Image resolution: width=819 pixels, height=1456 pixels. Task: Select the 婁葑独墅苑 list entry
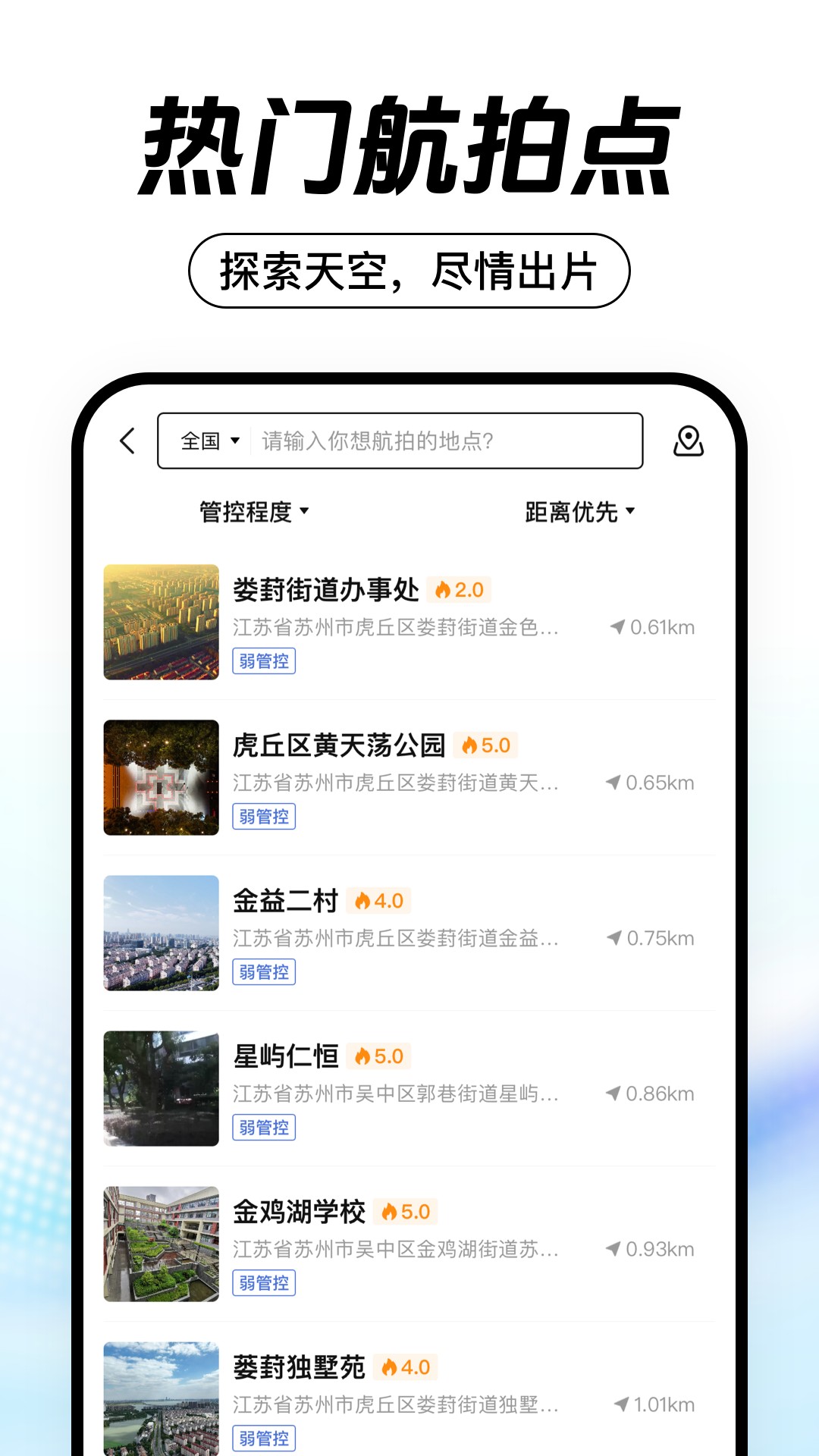pos(299,1367)
